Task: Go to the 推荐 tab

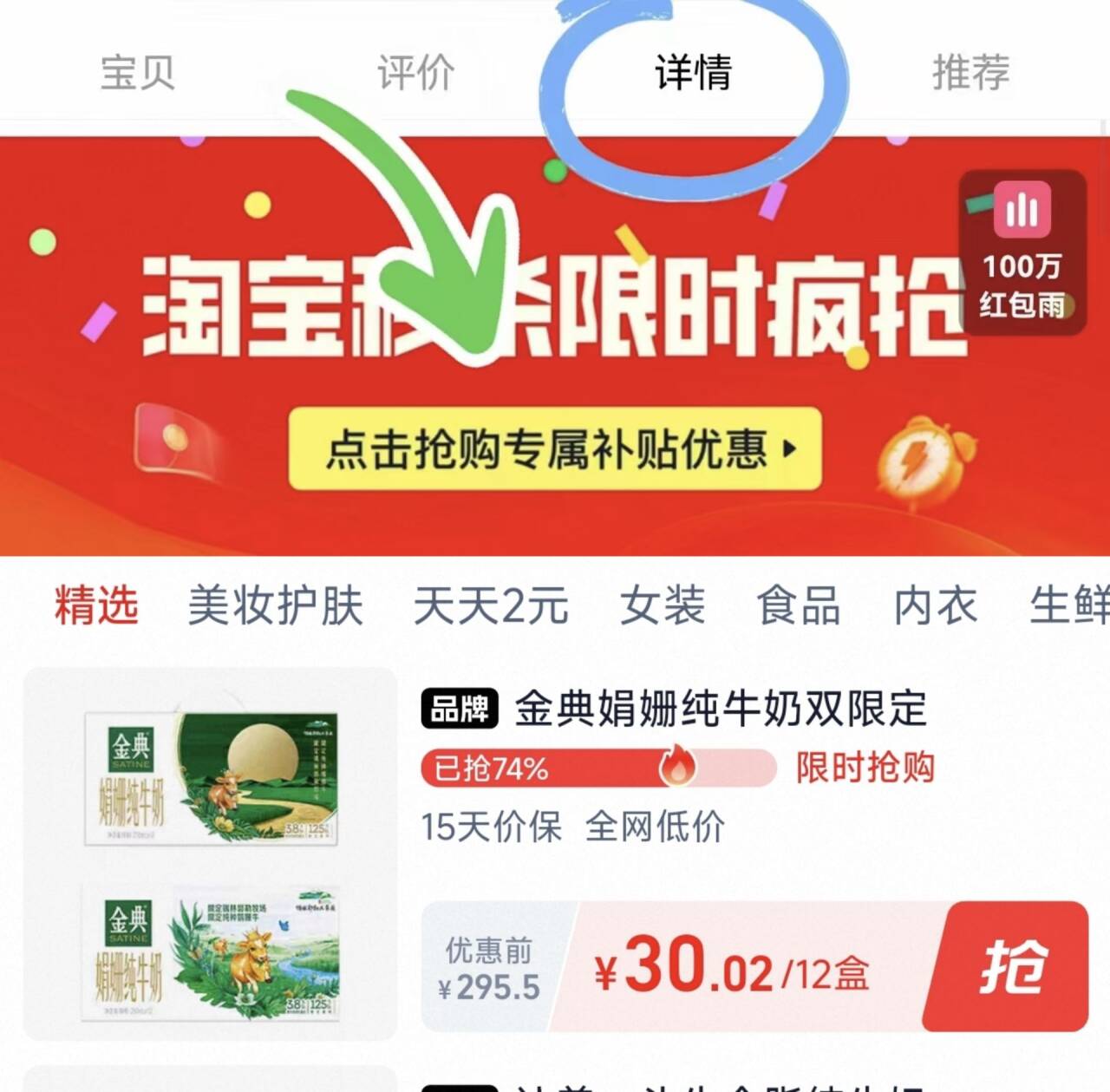Action: tap(970, 72)
